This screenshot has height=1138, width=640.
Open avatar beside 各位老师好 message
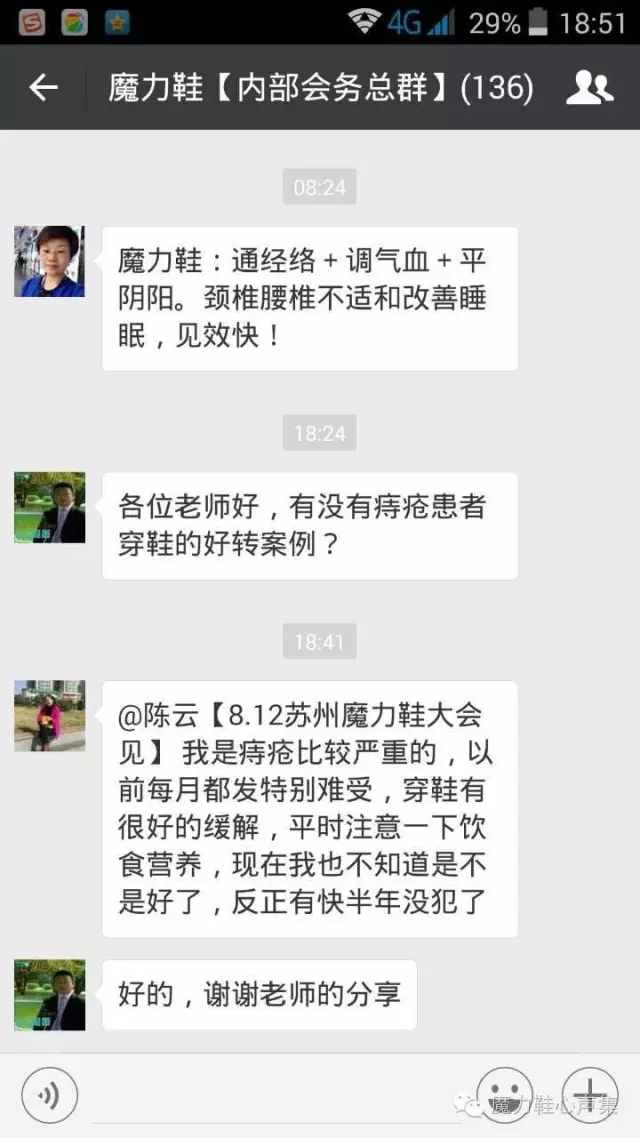[x=49, y=508]
